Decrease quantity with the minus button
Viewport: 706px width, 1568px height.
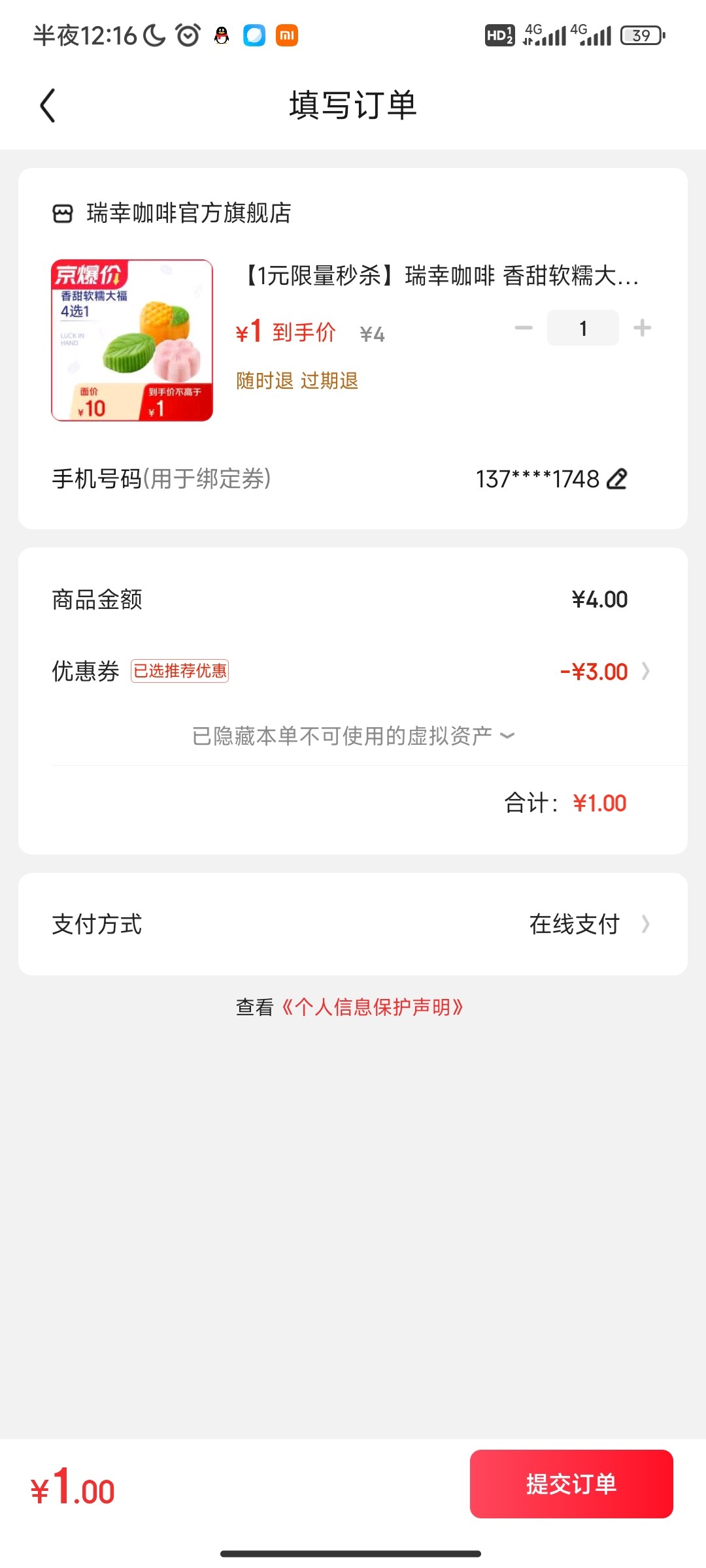click(524, 328)
